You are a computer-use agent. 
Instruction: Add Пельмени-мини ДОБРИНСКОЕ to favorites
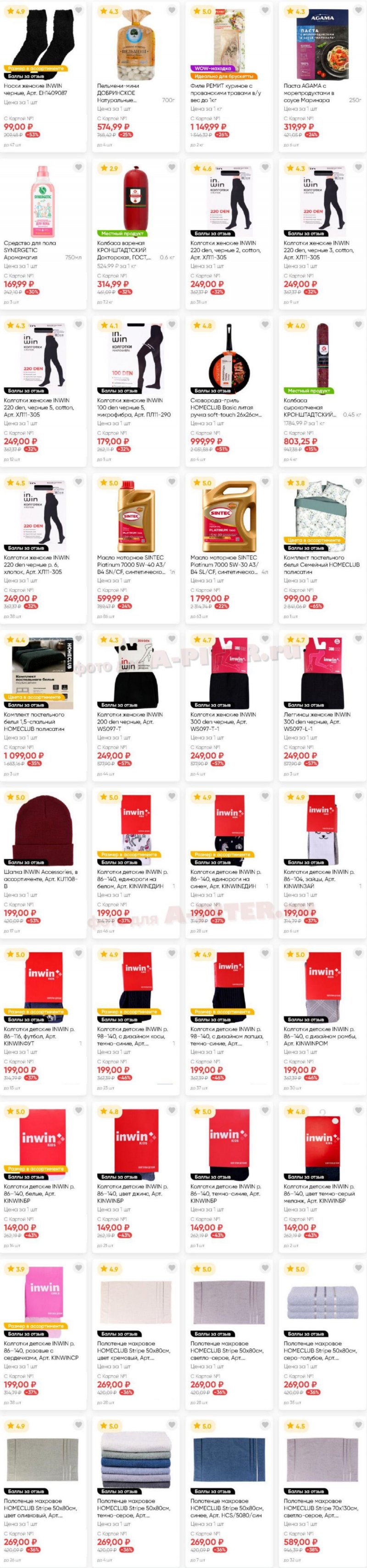click(172, 11)
